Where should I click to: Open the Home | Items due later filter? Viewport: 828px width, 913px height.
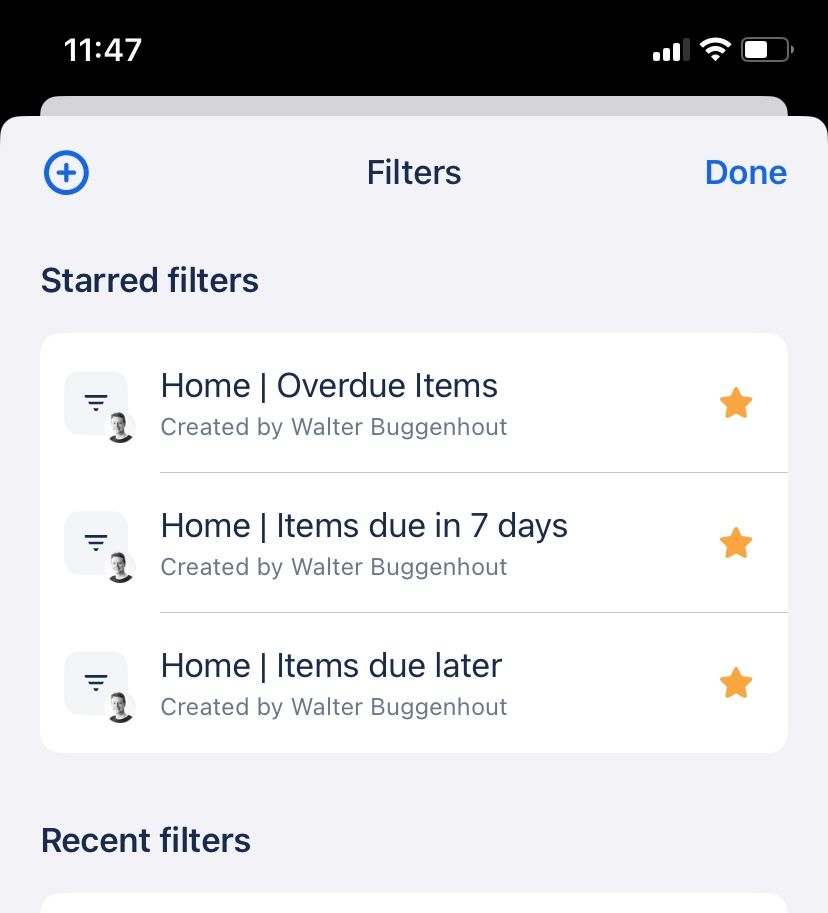pos(332,682)
